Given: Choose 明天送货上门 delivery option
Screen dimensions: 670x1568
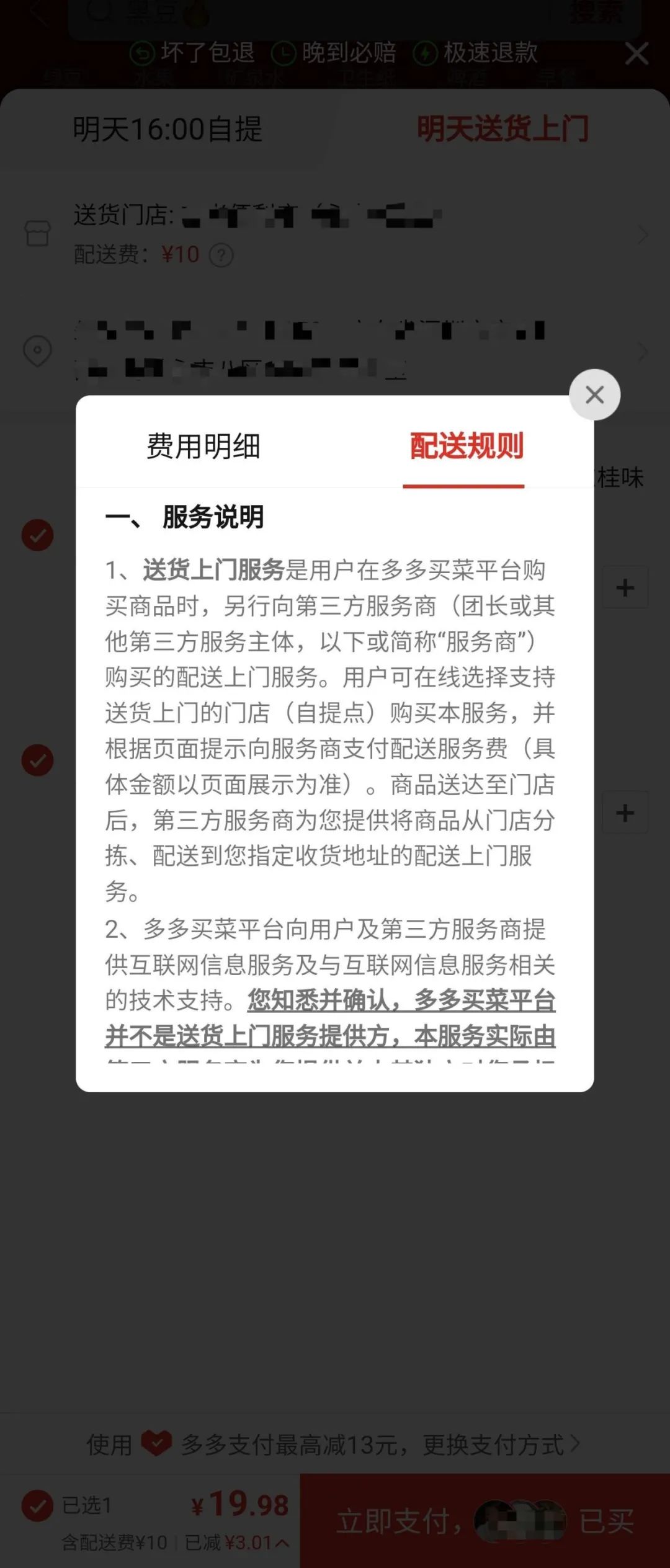Looking at the screenshot, I should pyautogui.click(x=502, y=129).
